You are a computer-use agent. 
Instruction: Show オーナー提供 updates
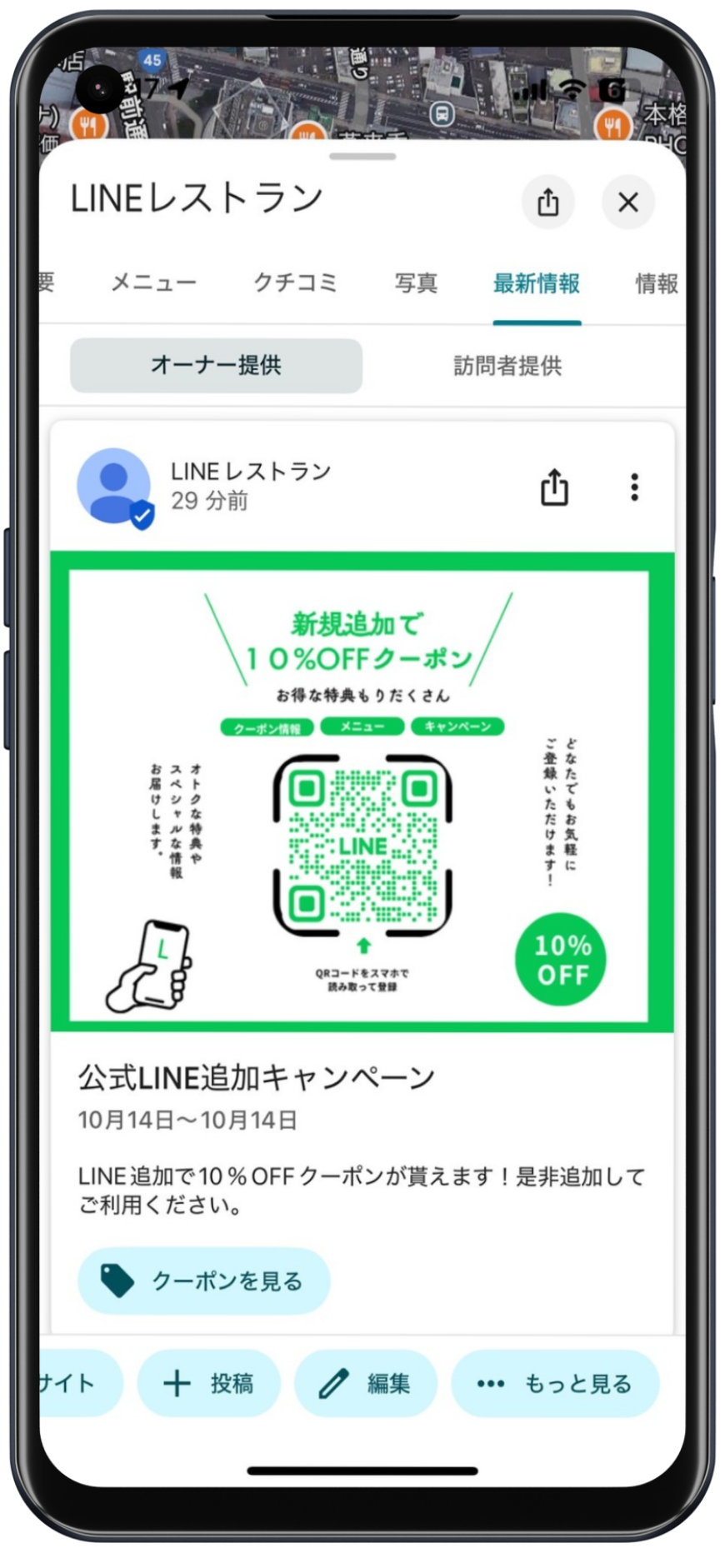click(x=216, y=365)
